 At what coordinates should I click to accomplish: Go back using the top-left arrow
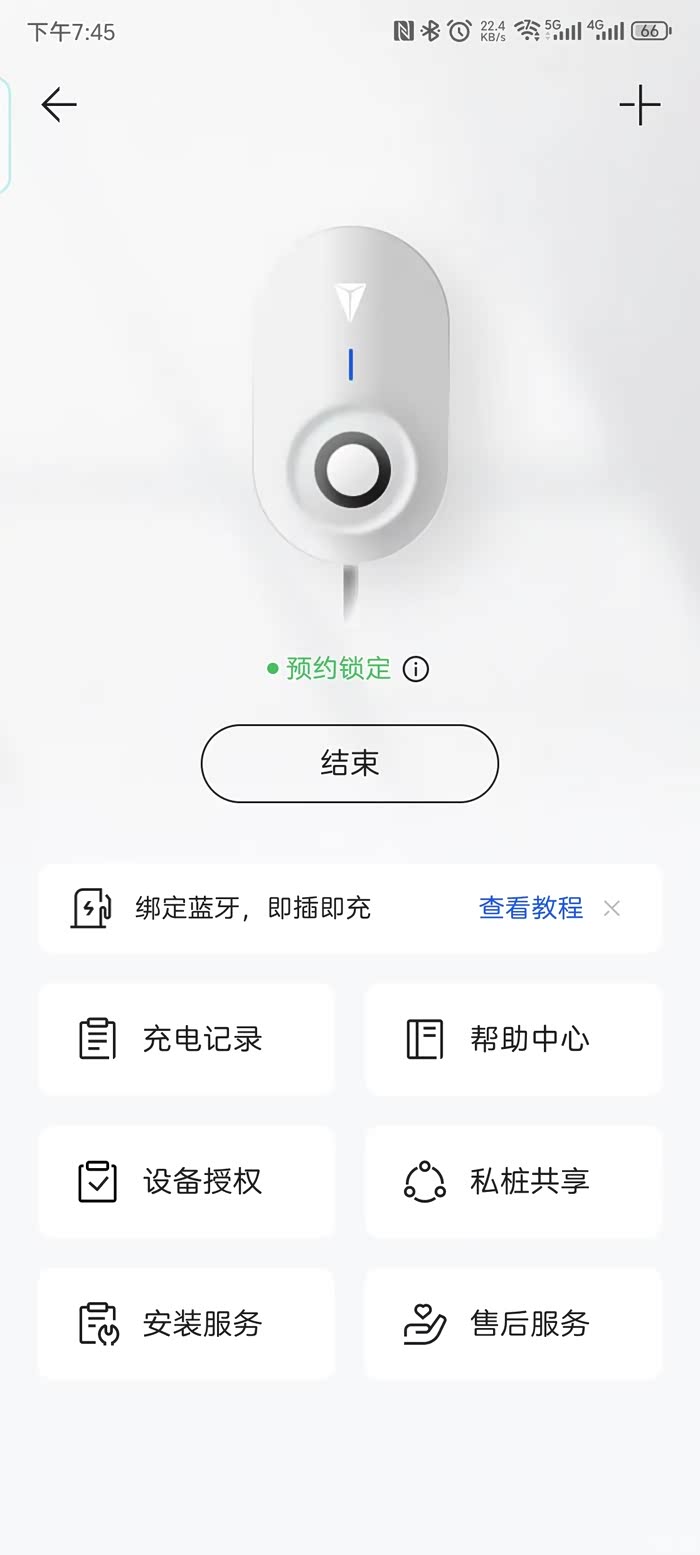(x=59, y=105)
